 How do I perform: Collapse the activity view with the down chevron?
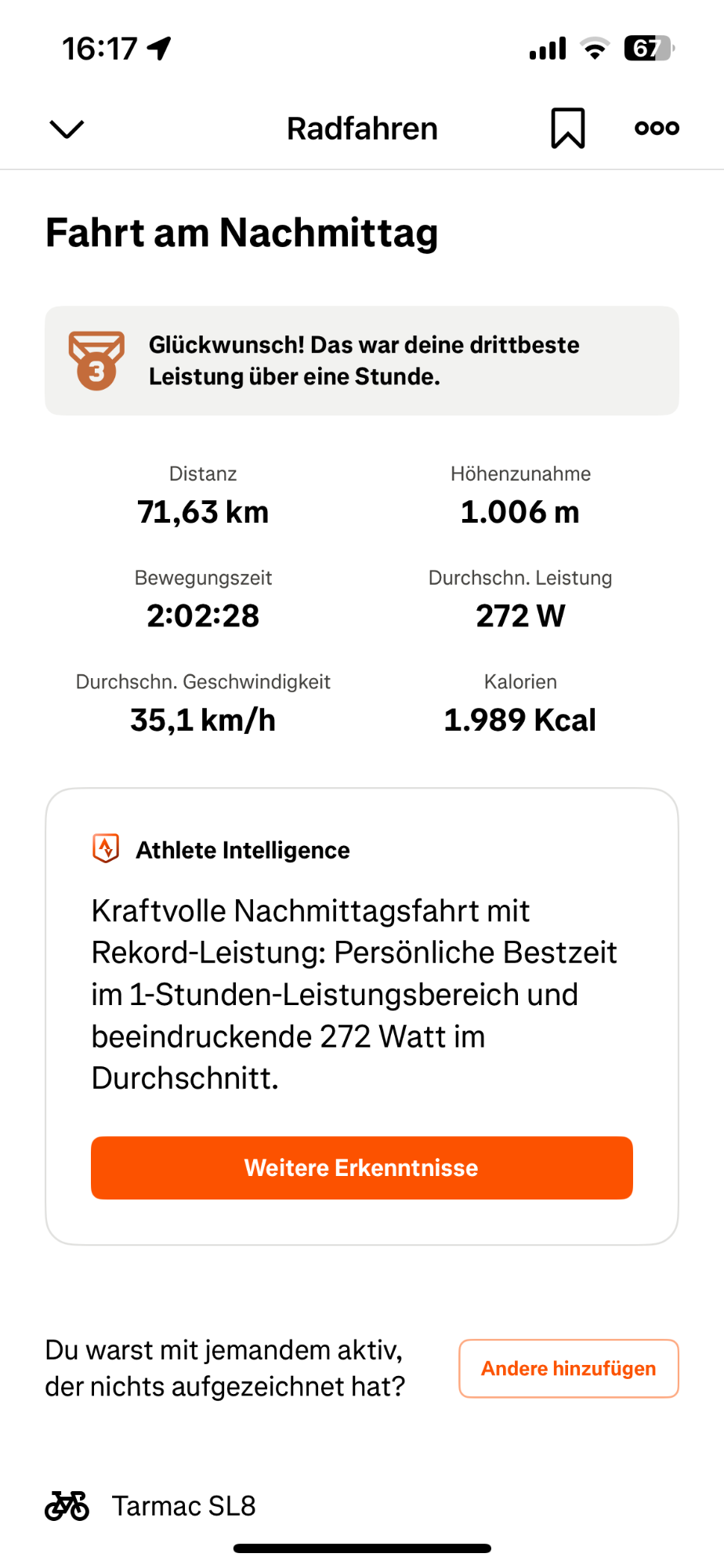67,129
